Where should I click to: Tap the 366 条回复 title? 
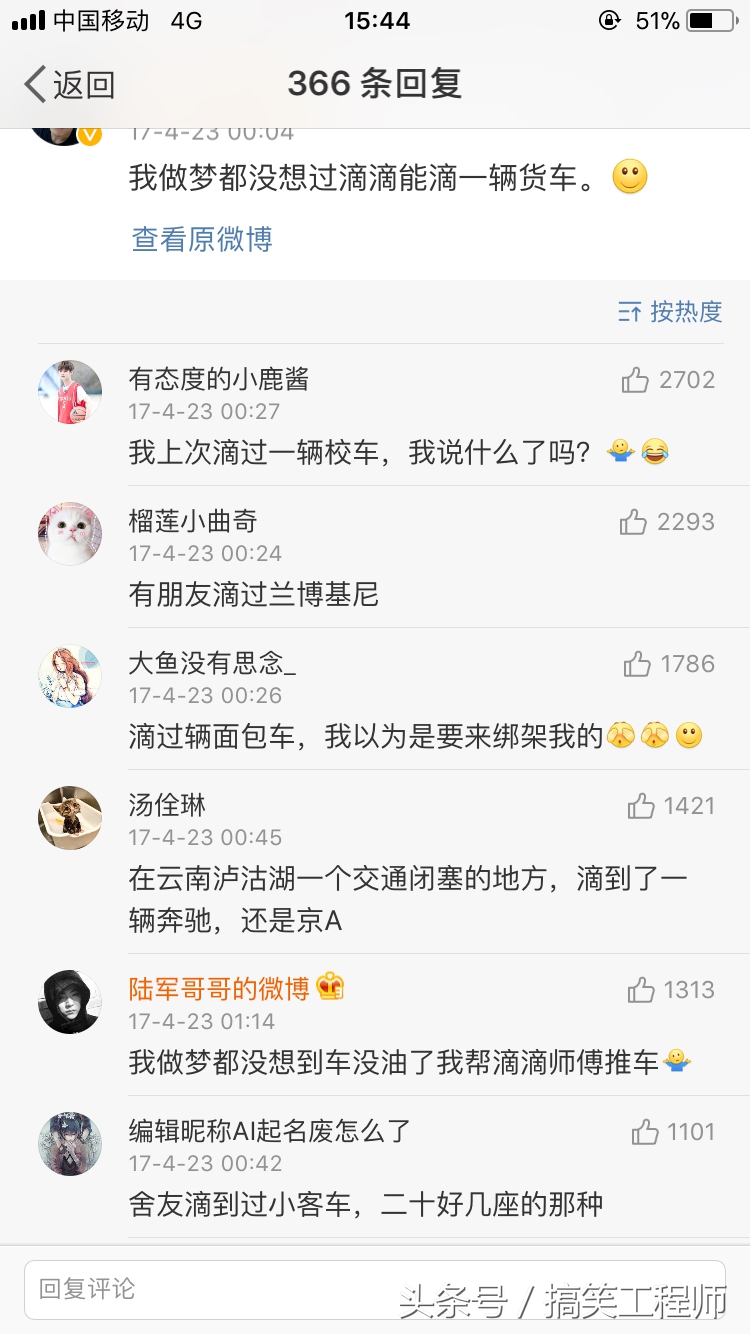(x=375, y=84)
